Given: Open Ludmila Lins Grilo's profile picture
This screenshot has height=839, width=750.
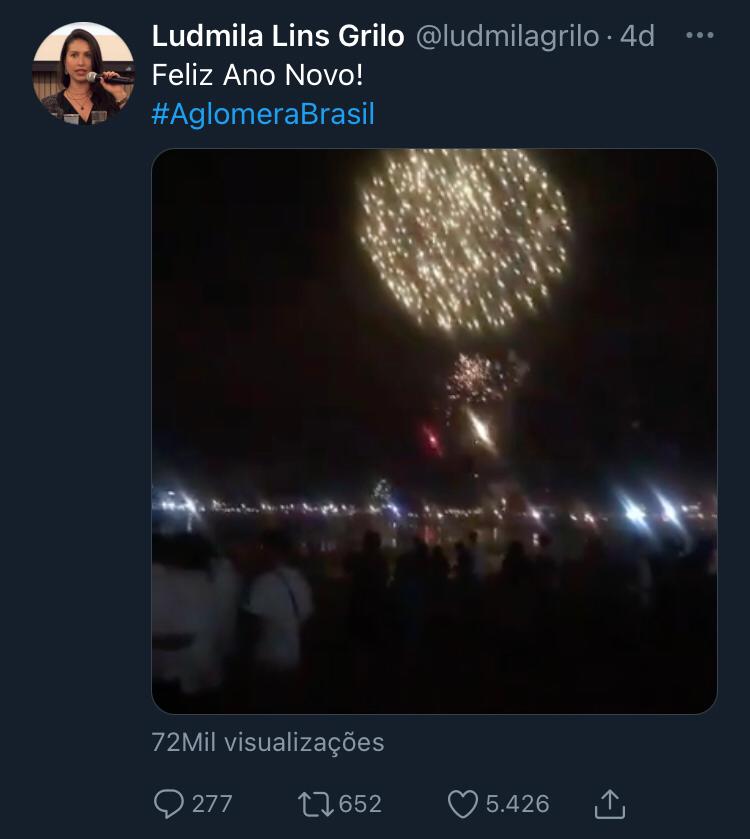Looking at the screenshot, I should coord(84,73).
